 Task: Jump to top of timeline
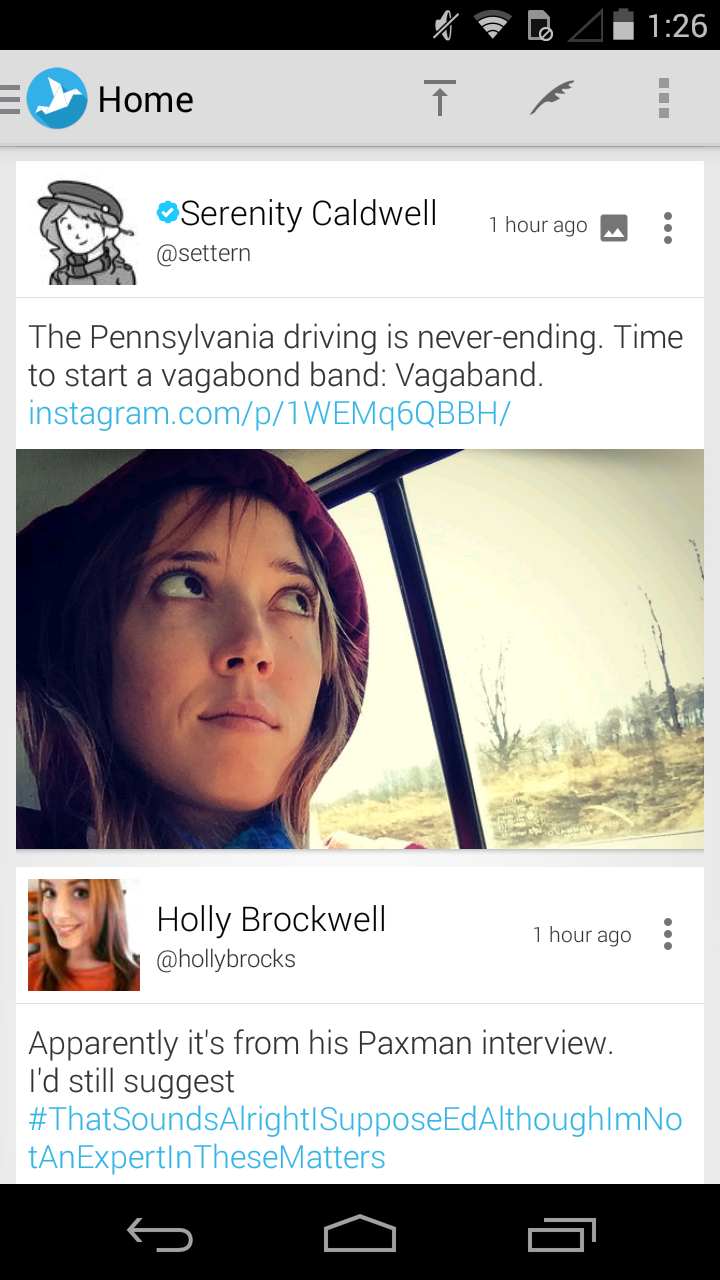point(439,99)
